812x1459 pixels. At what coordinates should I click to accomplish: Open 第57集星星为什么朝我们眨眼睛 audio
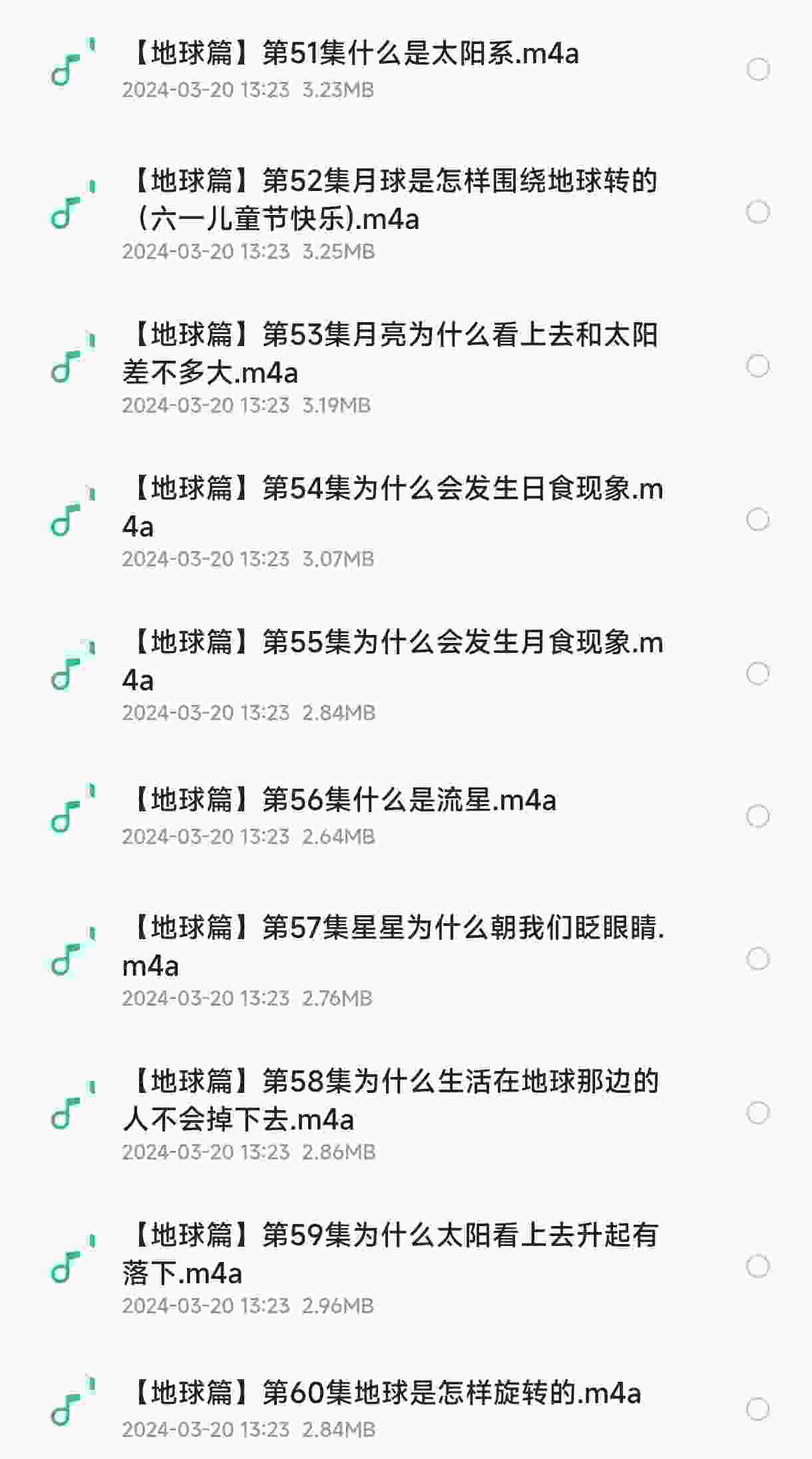click(x=393, y=946)
